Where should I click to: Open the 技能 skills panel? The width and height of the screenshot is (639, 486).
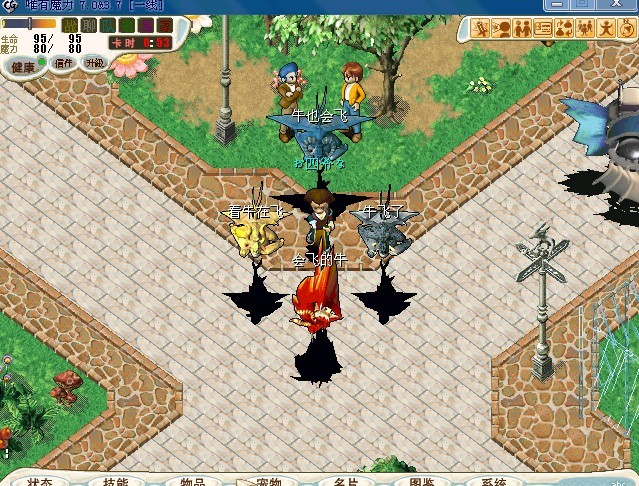[115, 481]
